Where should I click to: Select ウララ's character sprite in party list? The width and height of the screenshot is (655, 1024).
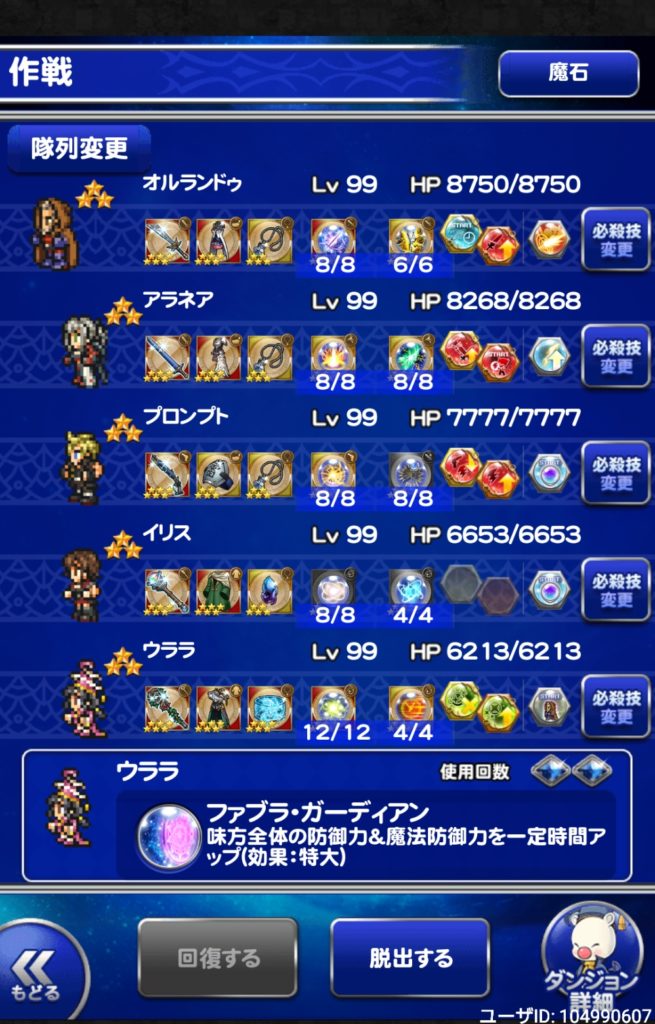pyautogui.click(x=84, y=698)
